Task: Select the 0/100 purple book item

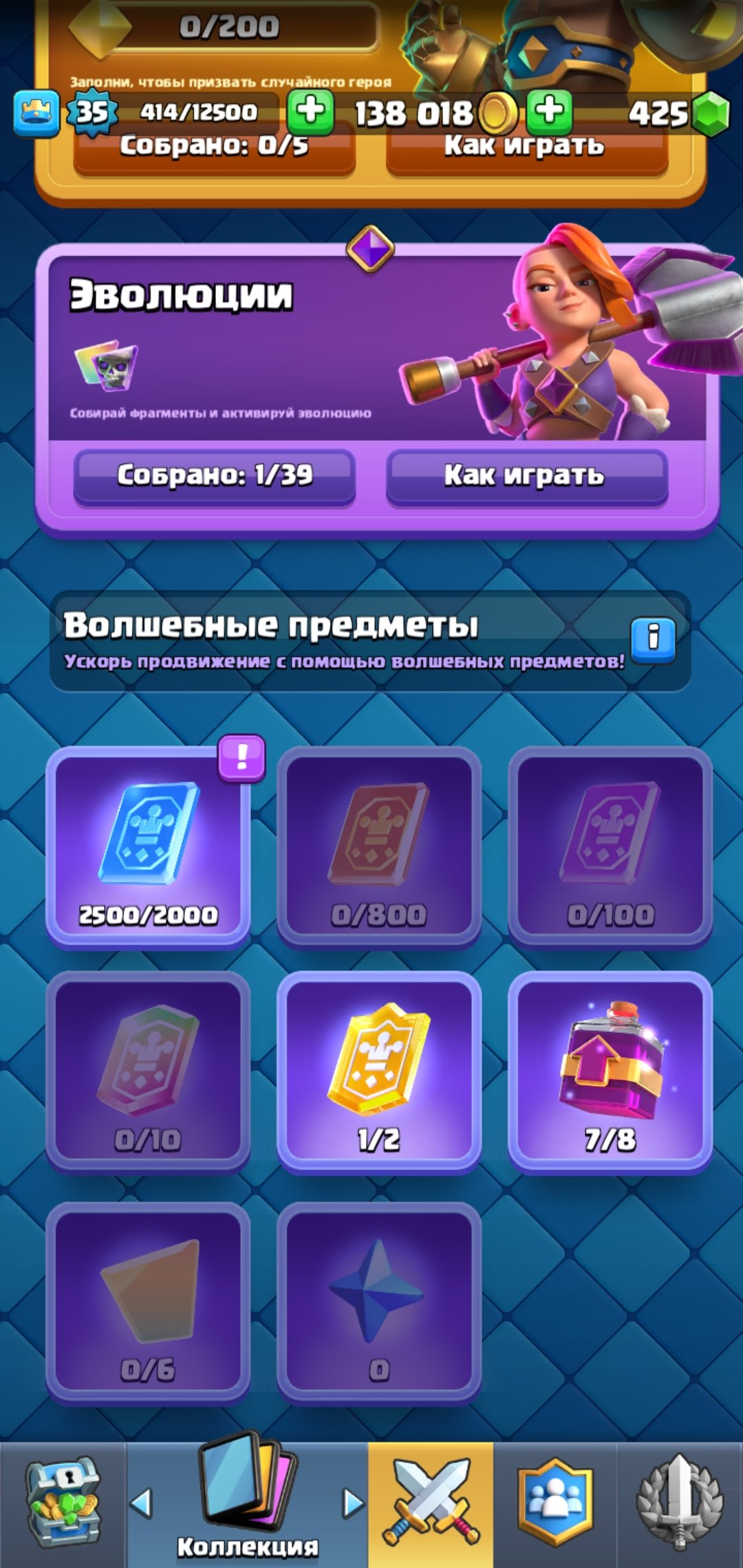Action: (610, 847)
